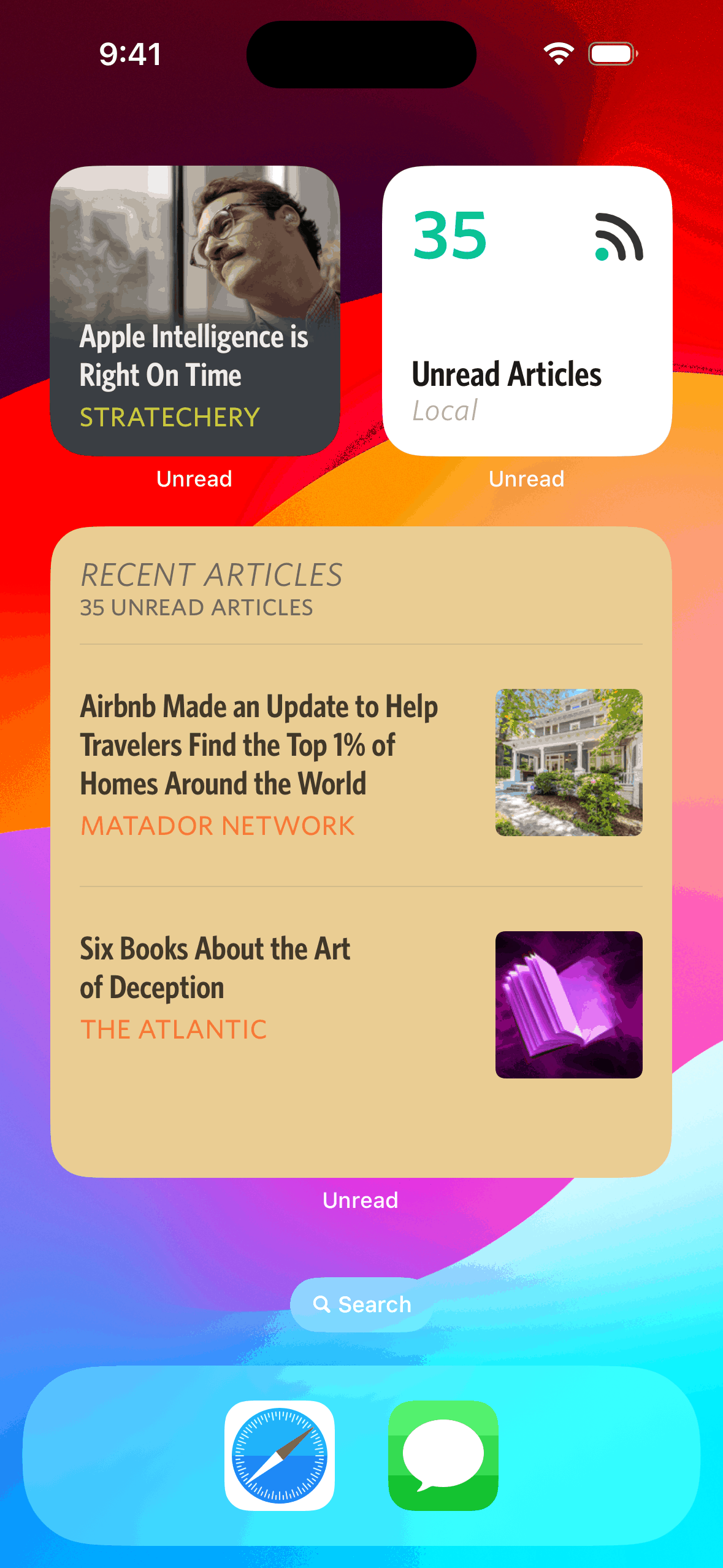Launch Messages from the dock
The image size is (723, 1568).
point(443,1455)
